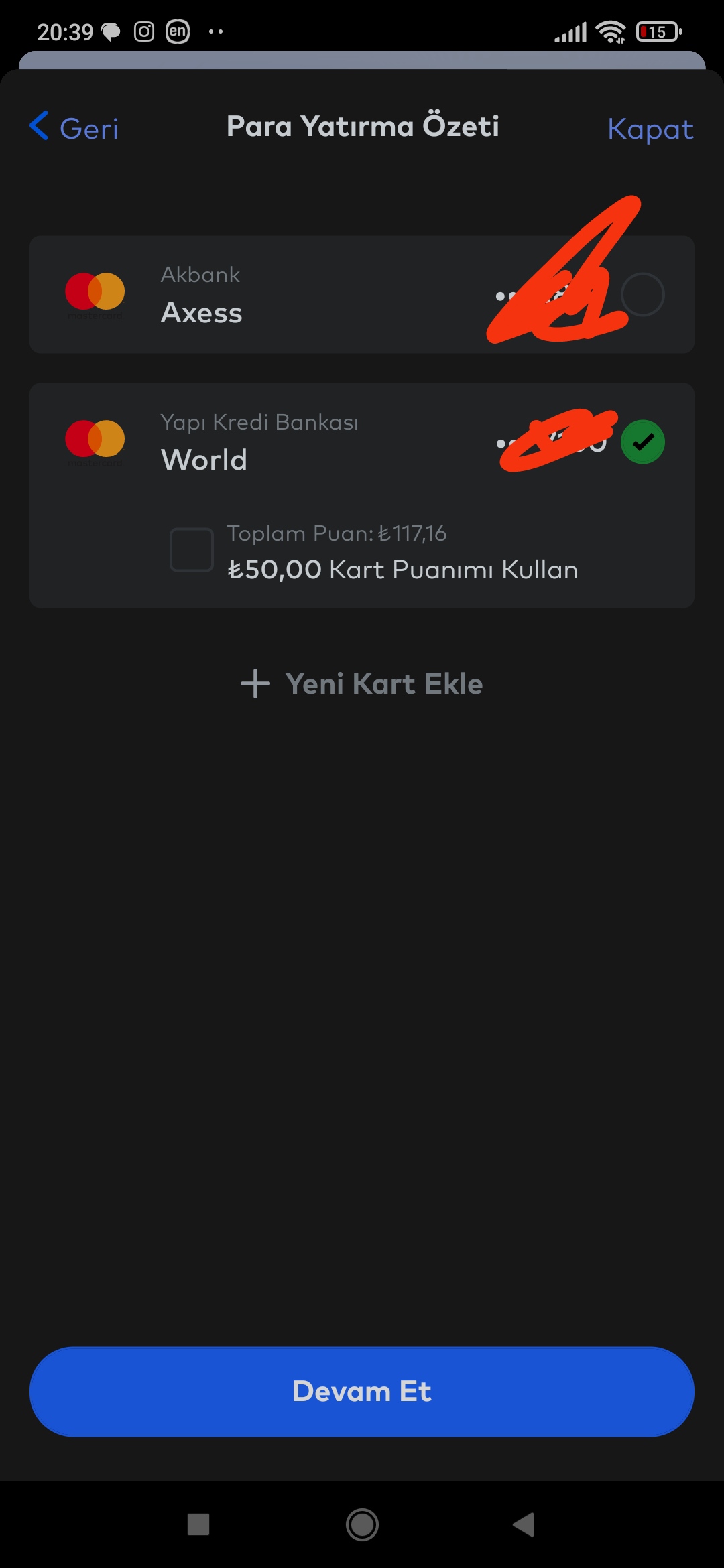Go back with the Geri button
The height and width of the screenshot is (1568, 724).
coord(74,127)
